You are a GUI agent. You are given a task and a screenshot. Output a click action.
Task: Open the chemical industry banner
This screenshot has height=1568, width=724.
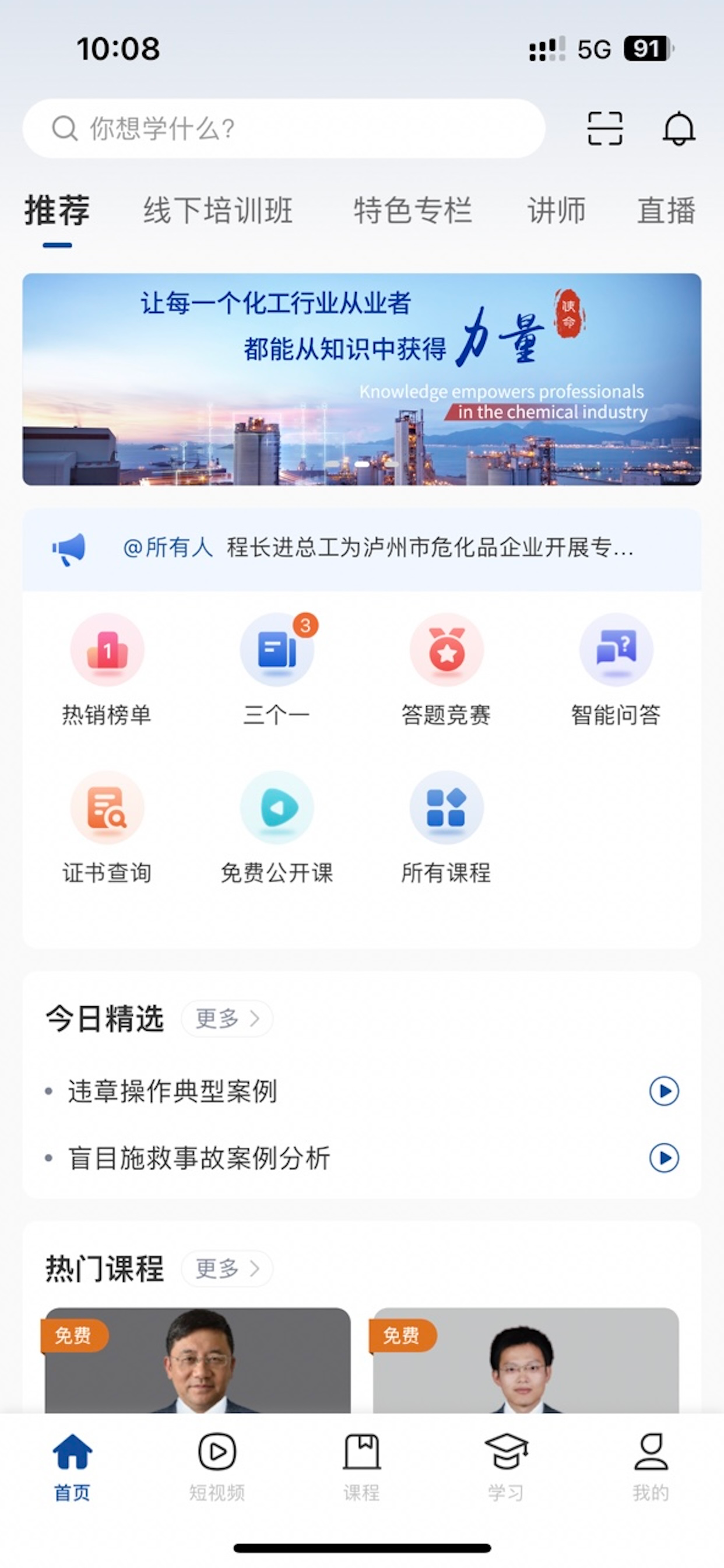coord(362,379)
